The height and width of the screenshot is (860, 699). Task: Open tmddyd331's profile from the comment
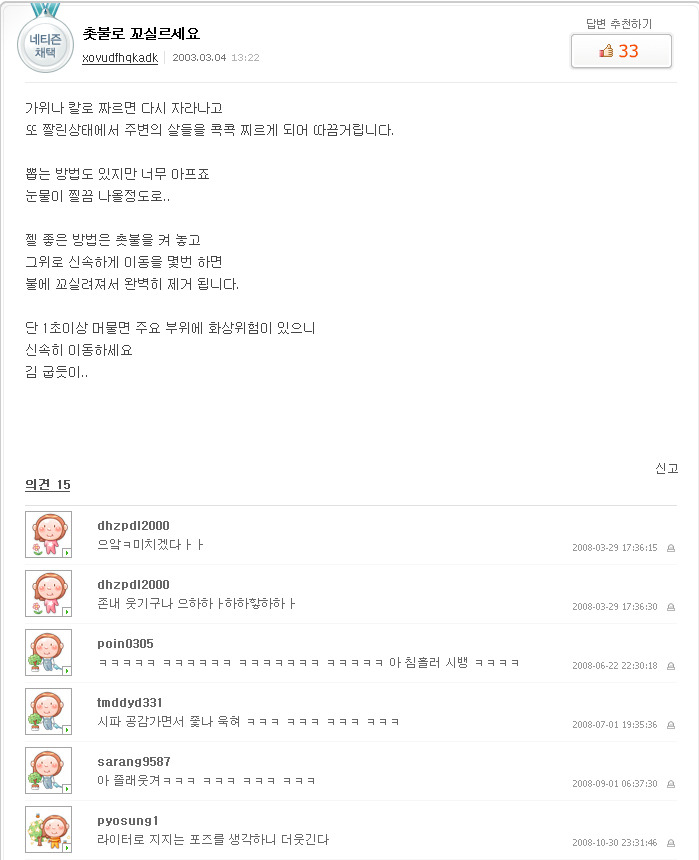(x=130, y=702)
